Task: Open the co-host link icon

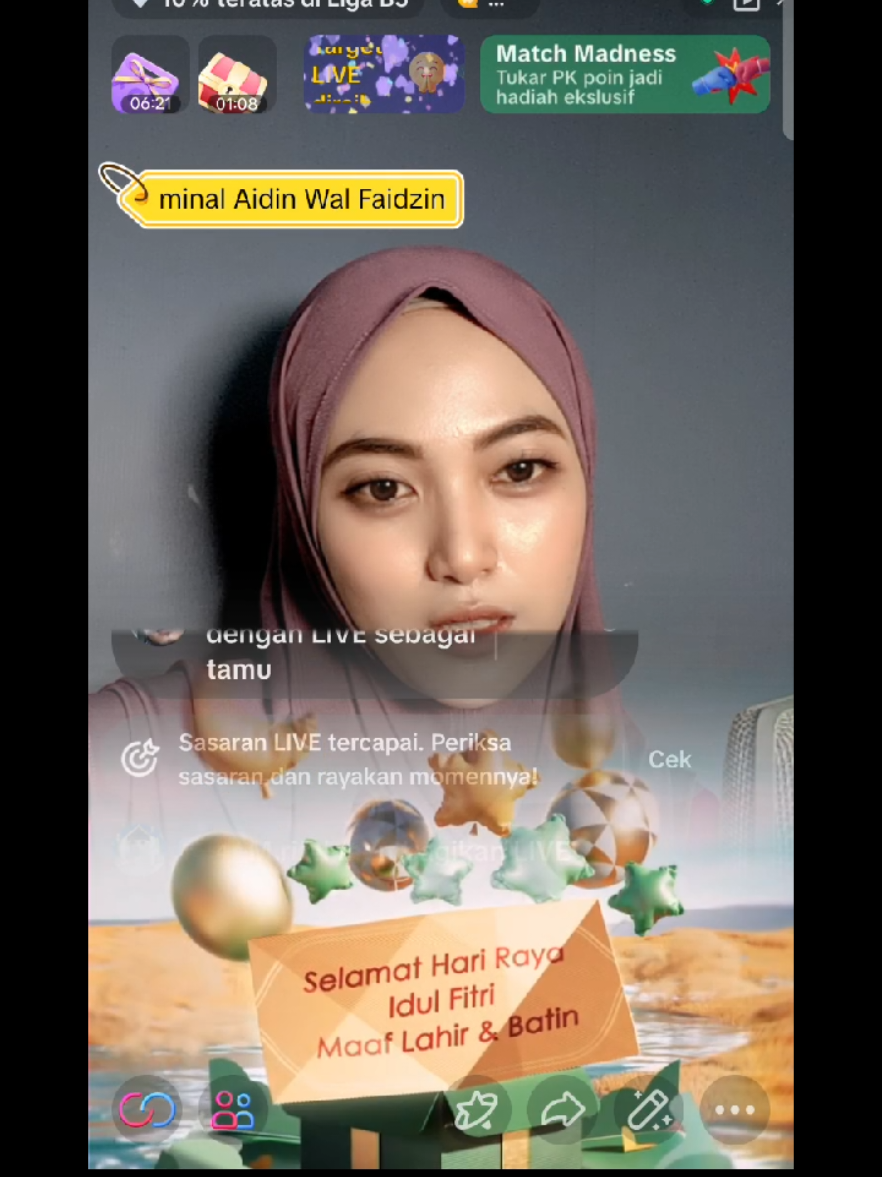Action: coord(147,1110)
